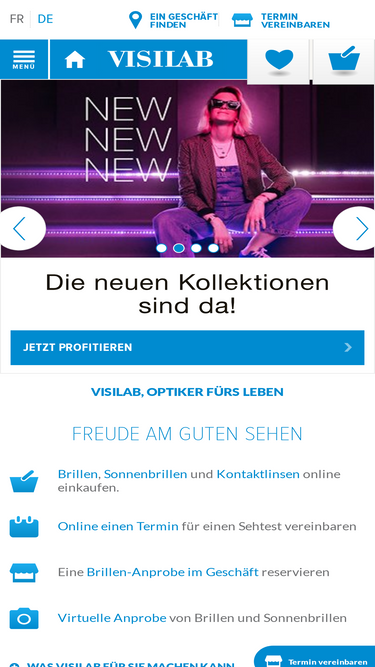Jump to the fourth carousel dot
The width and height of the screenshot is (375, 667).
[x=213, y=248]
